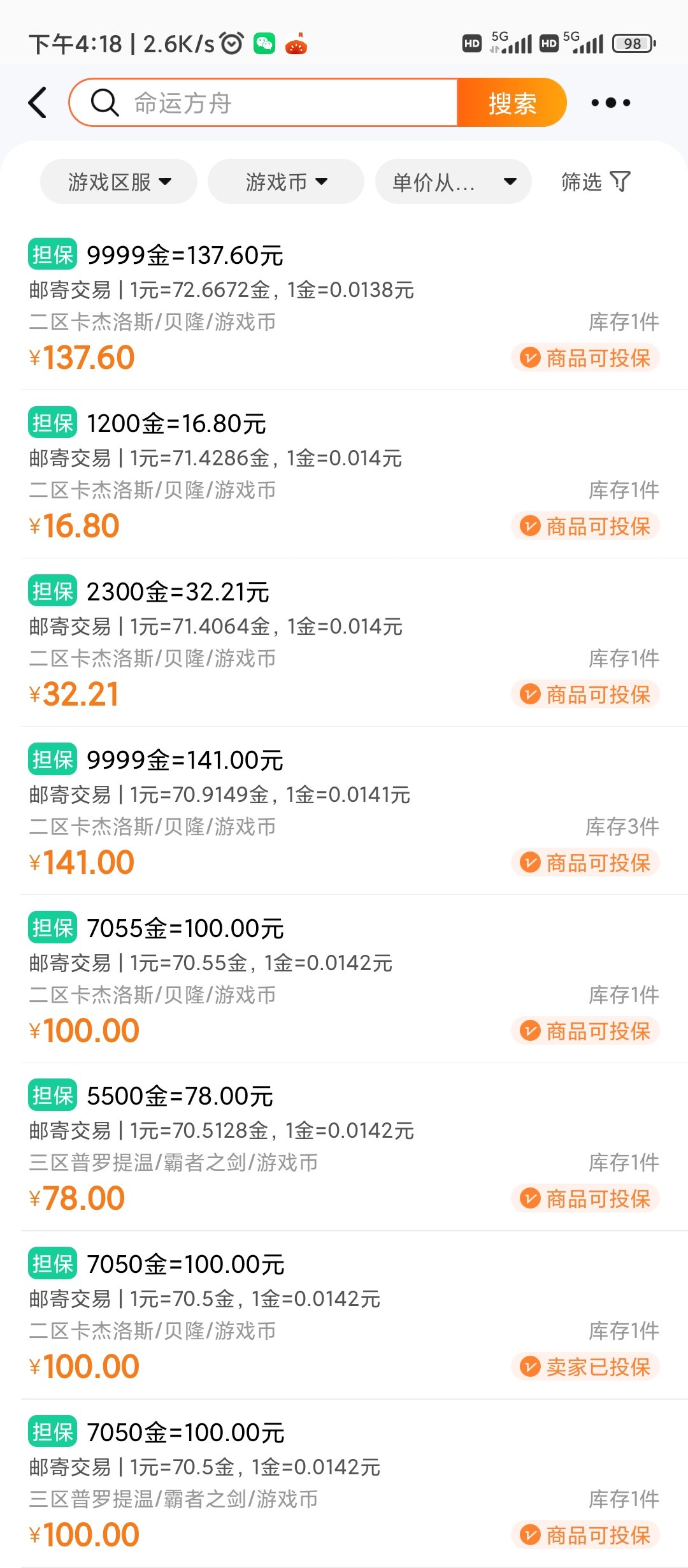Select the 9999金=141.00元 listing
This screenshot has height=1568, width=688.
[344, 811]
